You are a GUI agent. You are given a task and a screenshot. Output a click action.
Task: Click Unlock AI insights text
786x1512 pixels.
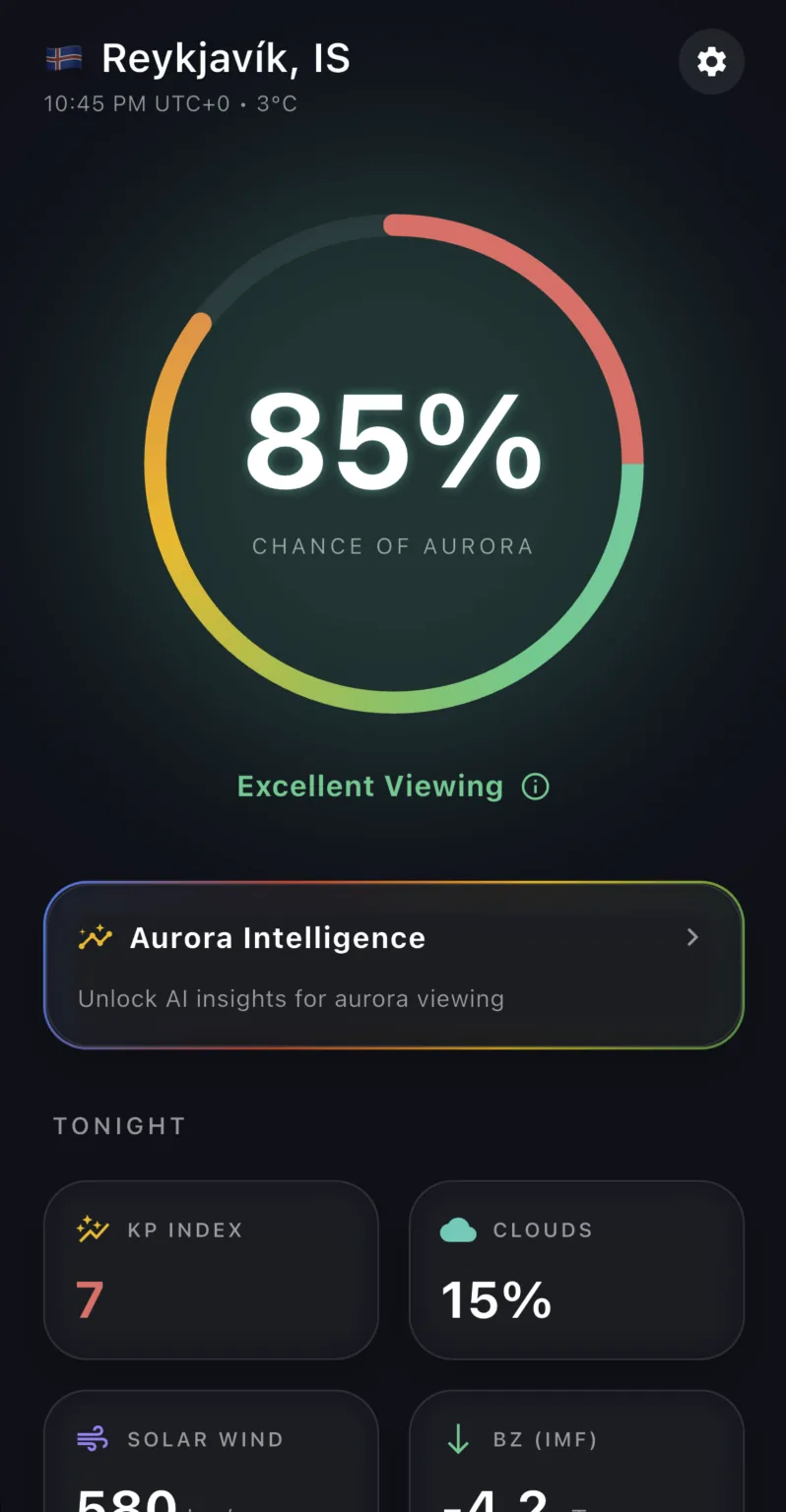point(291,998)
